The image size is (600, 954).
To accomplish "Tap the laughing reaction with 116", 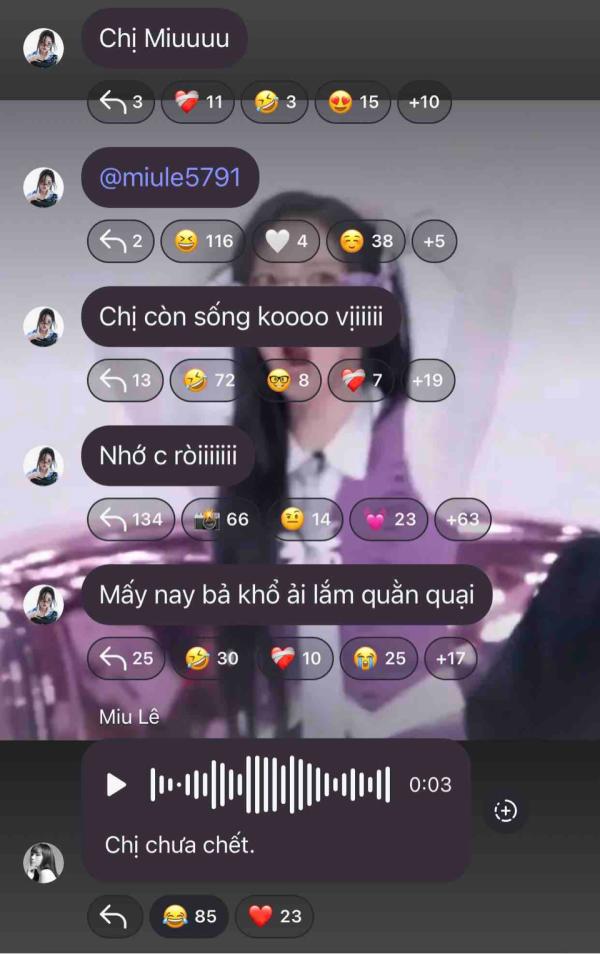I will [202, 241].
